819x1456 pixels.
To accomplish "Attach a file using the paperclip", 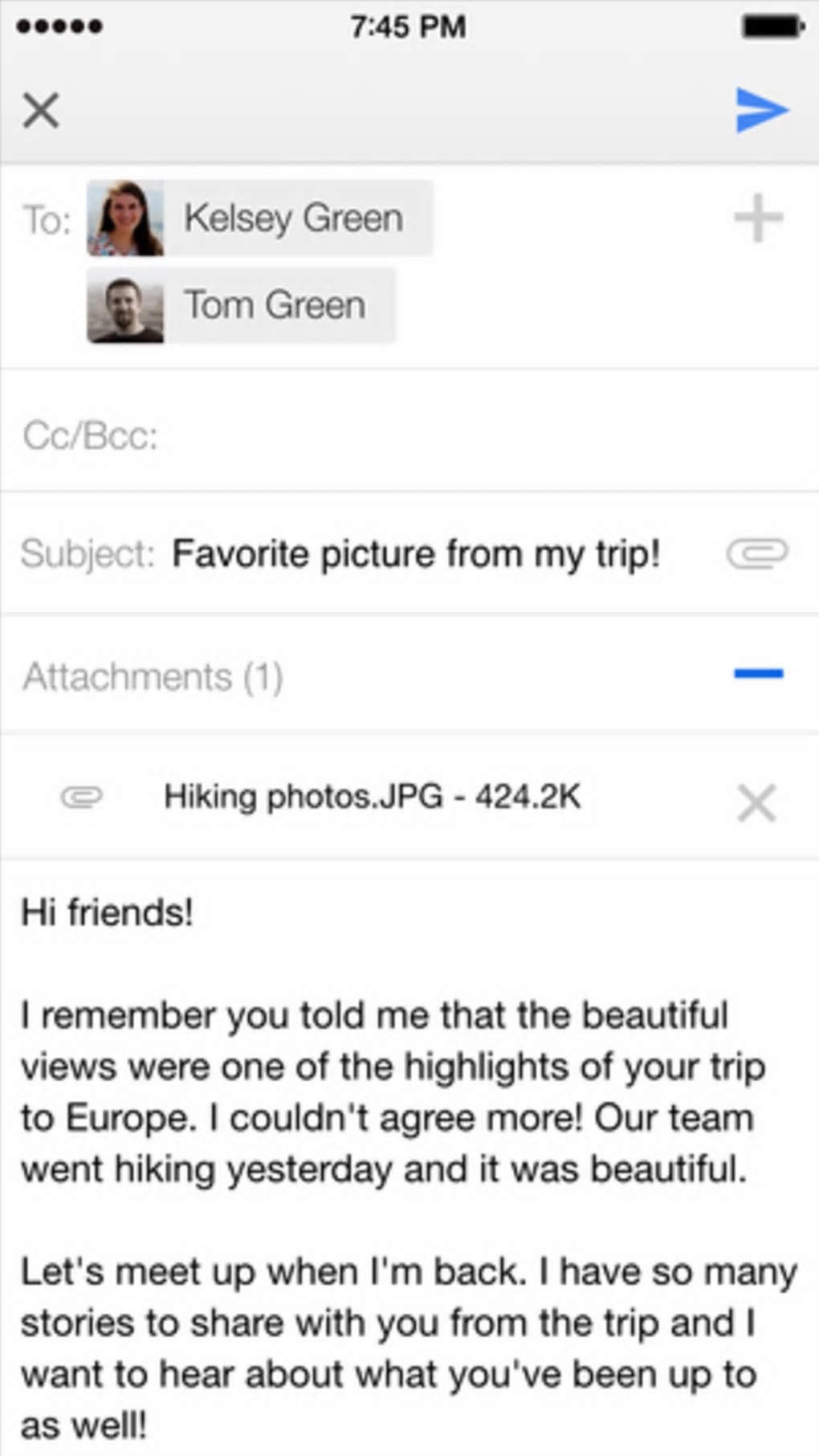I will pyautogui.click(x=757, y=553).
